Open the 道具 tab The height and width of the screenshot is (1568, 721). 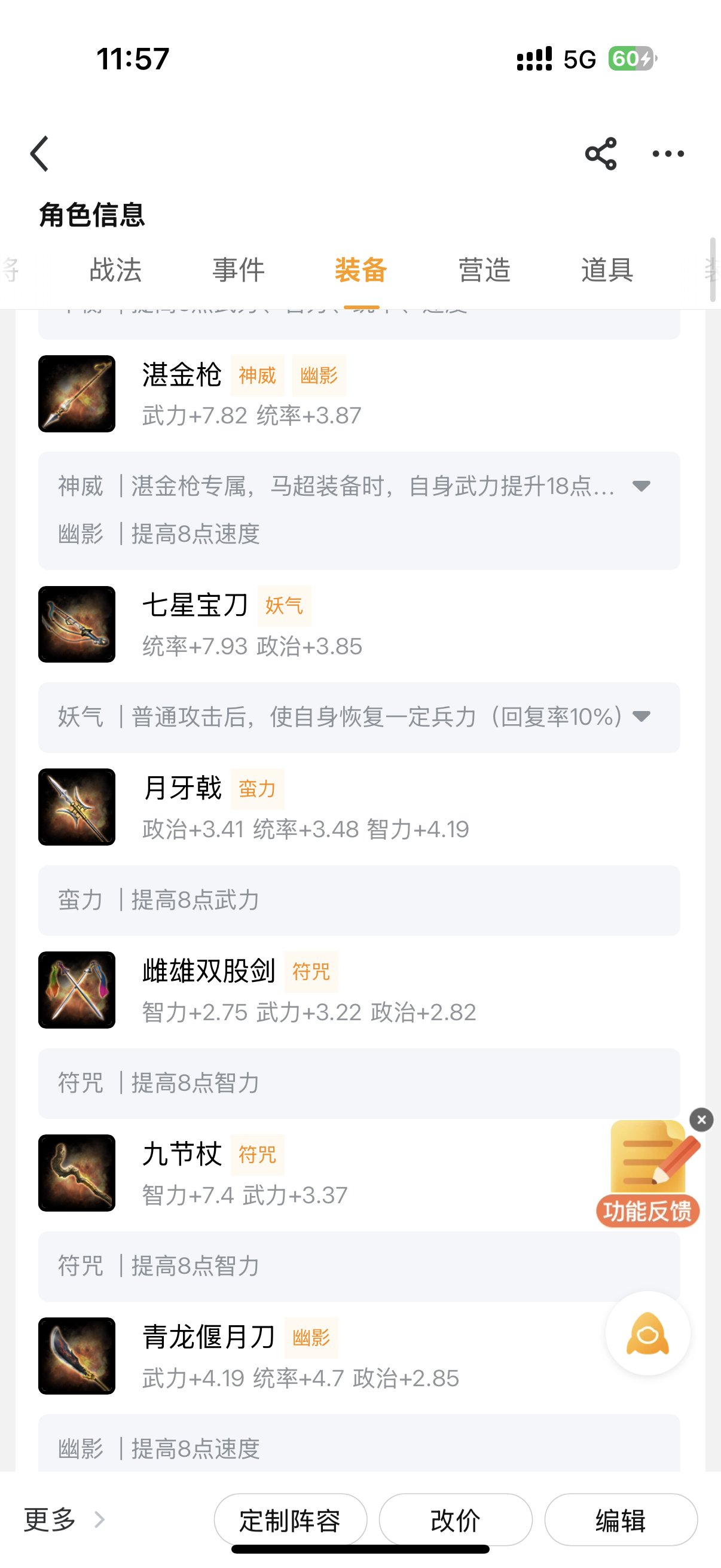click(607, 270)
